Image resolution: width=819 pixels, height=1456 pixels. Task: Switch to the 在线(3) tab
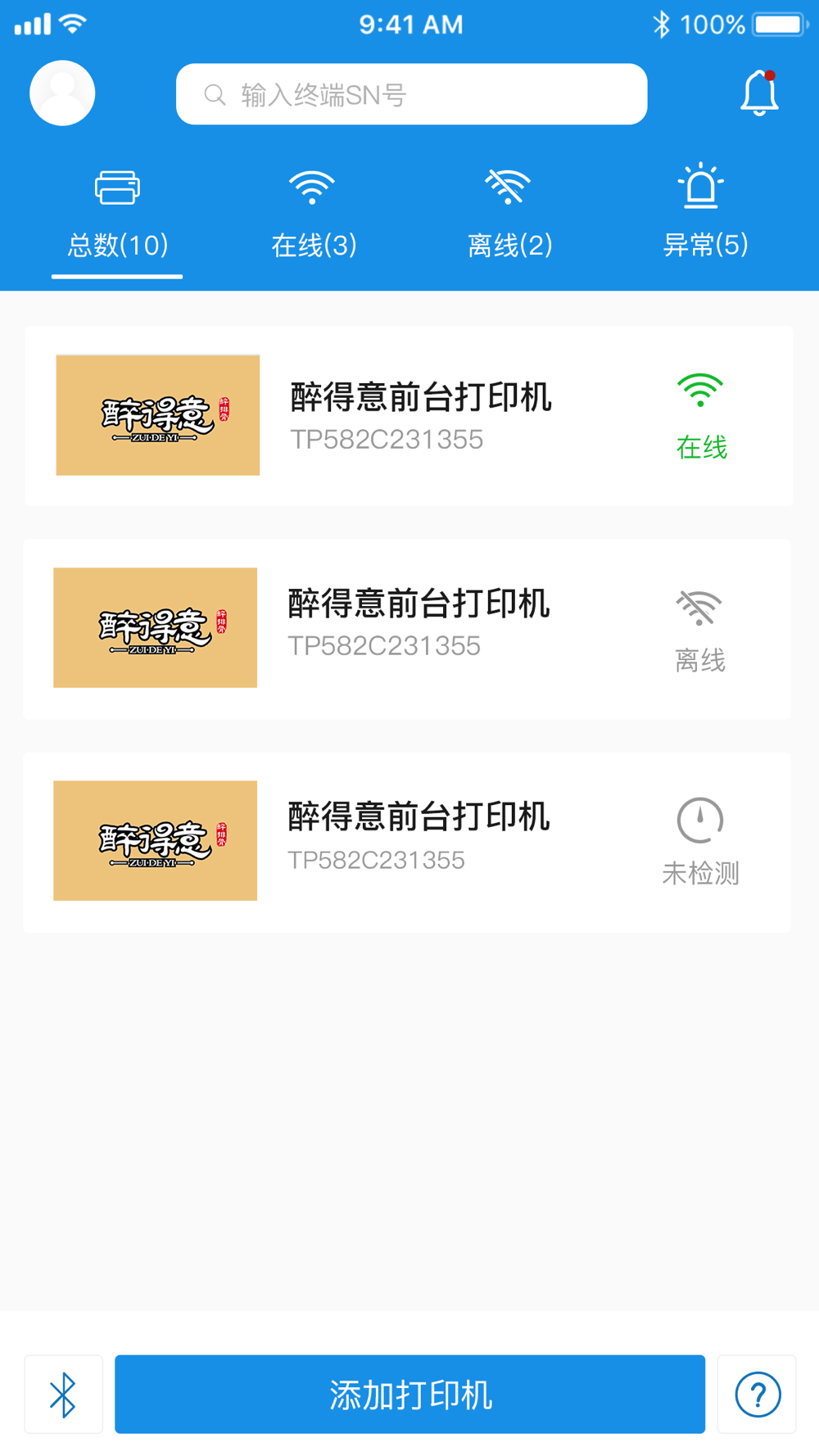click(313, 215)
